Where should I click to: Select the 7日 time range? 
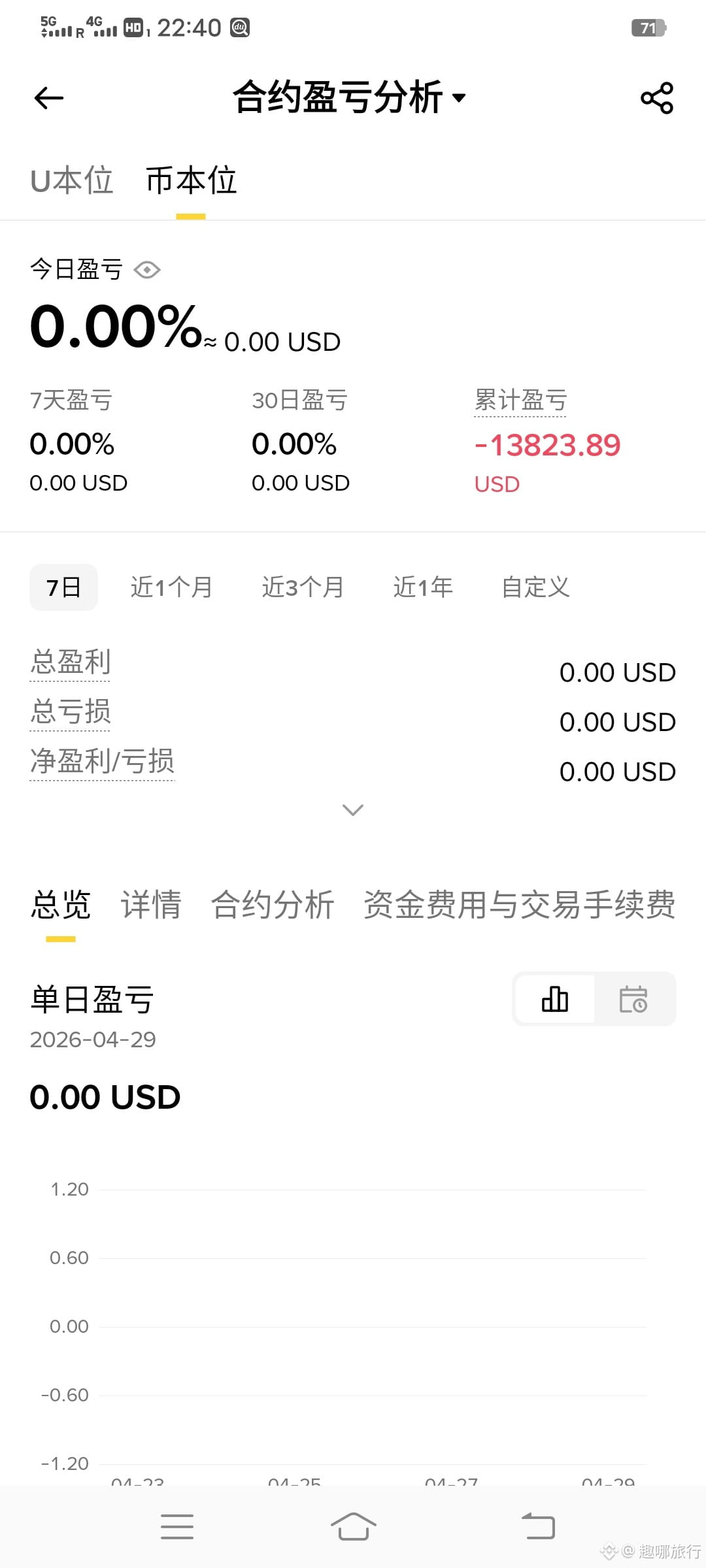click(63, 587)
